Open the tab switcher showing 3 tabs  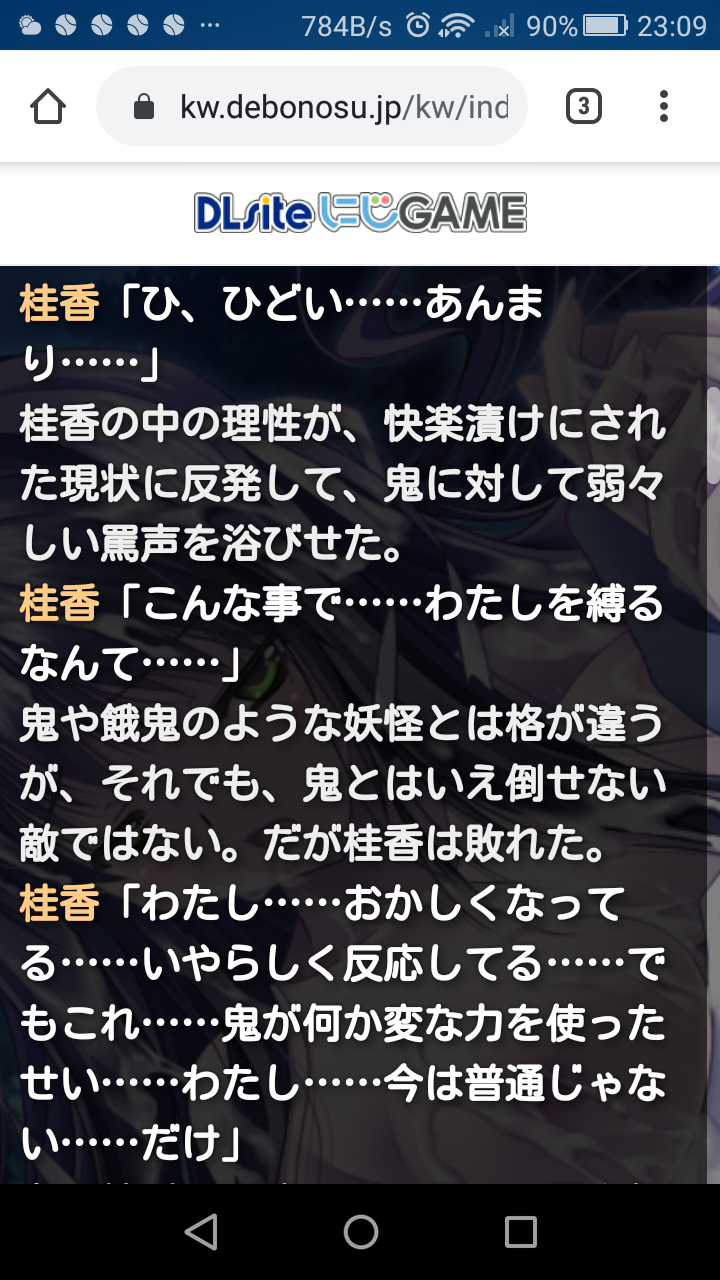pyautogui.click(x=584, y=106)
